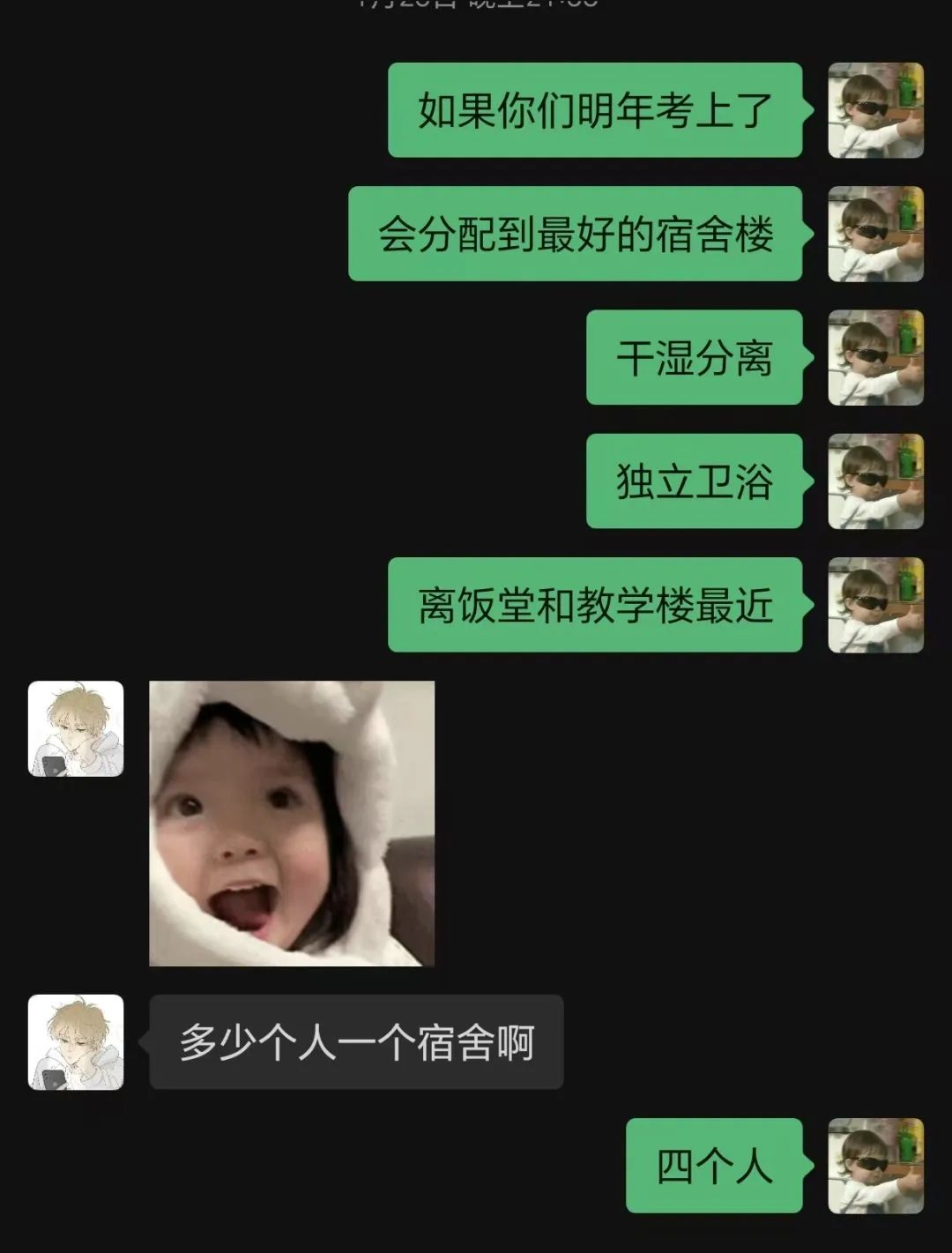View the profile avatar beside the baby photo
The width and height of the screenshot is (952, 1253).
point(76,728)
